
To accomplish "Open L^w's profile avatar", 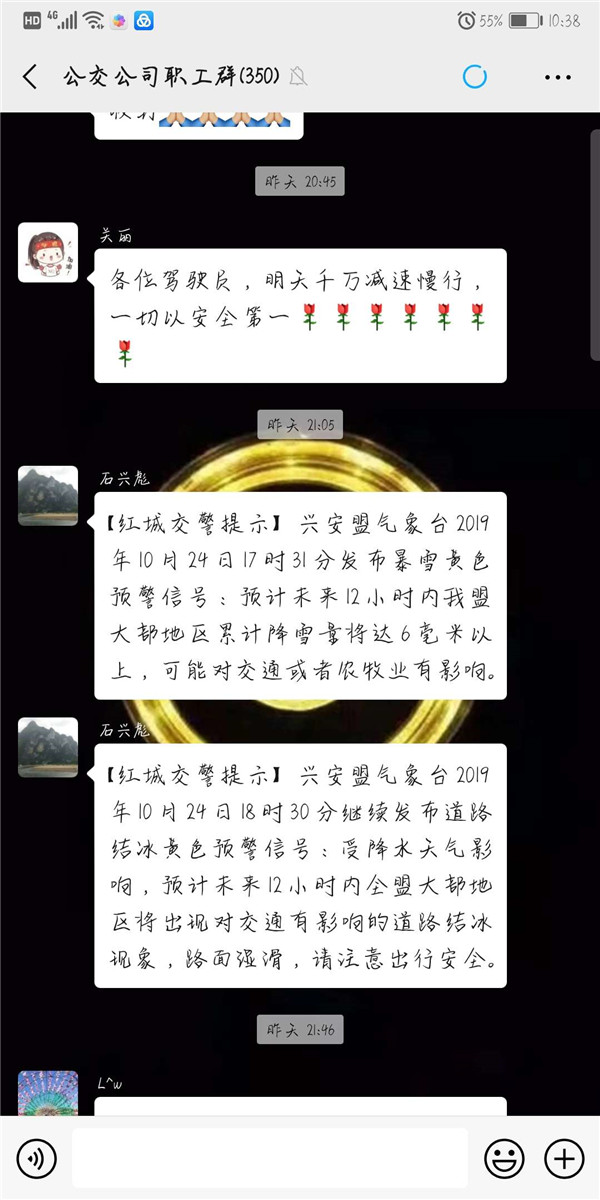I will 48,1092.
